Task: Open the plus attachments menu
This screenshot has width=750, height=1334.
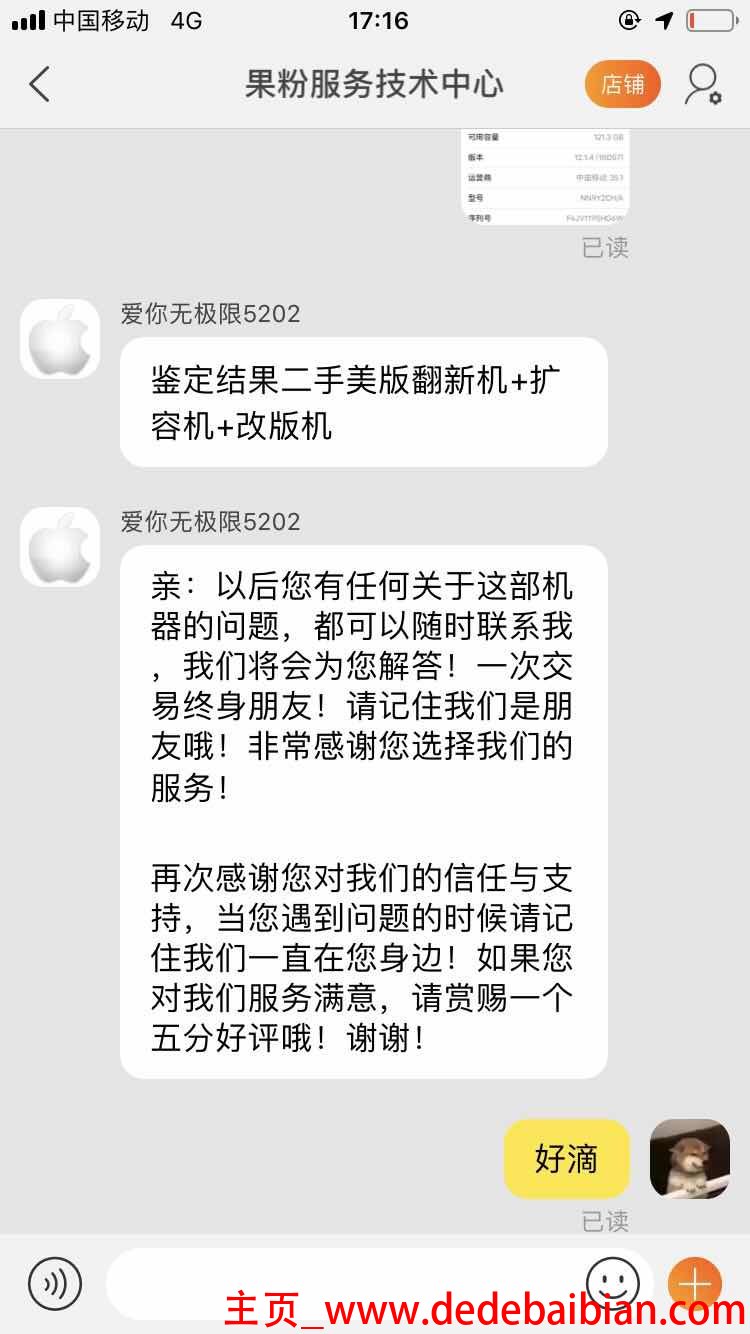Action: pyautogui.click(x=694, y=1283)
